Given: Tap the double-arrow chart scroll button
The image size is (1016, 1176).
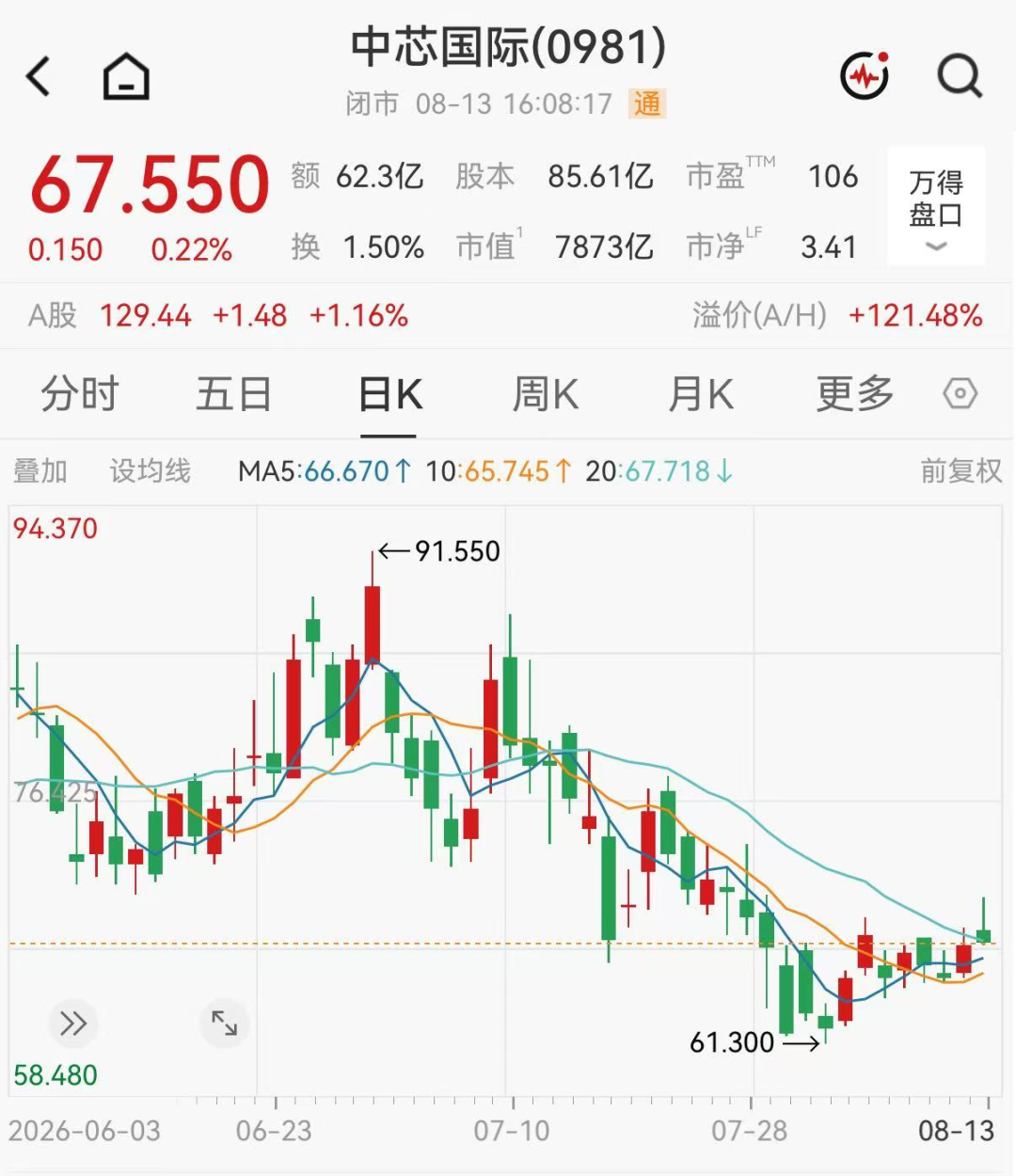Looking at the screenshot, I should (x=72, y=1024).
